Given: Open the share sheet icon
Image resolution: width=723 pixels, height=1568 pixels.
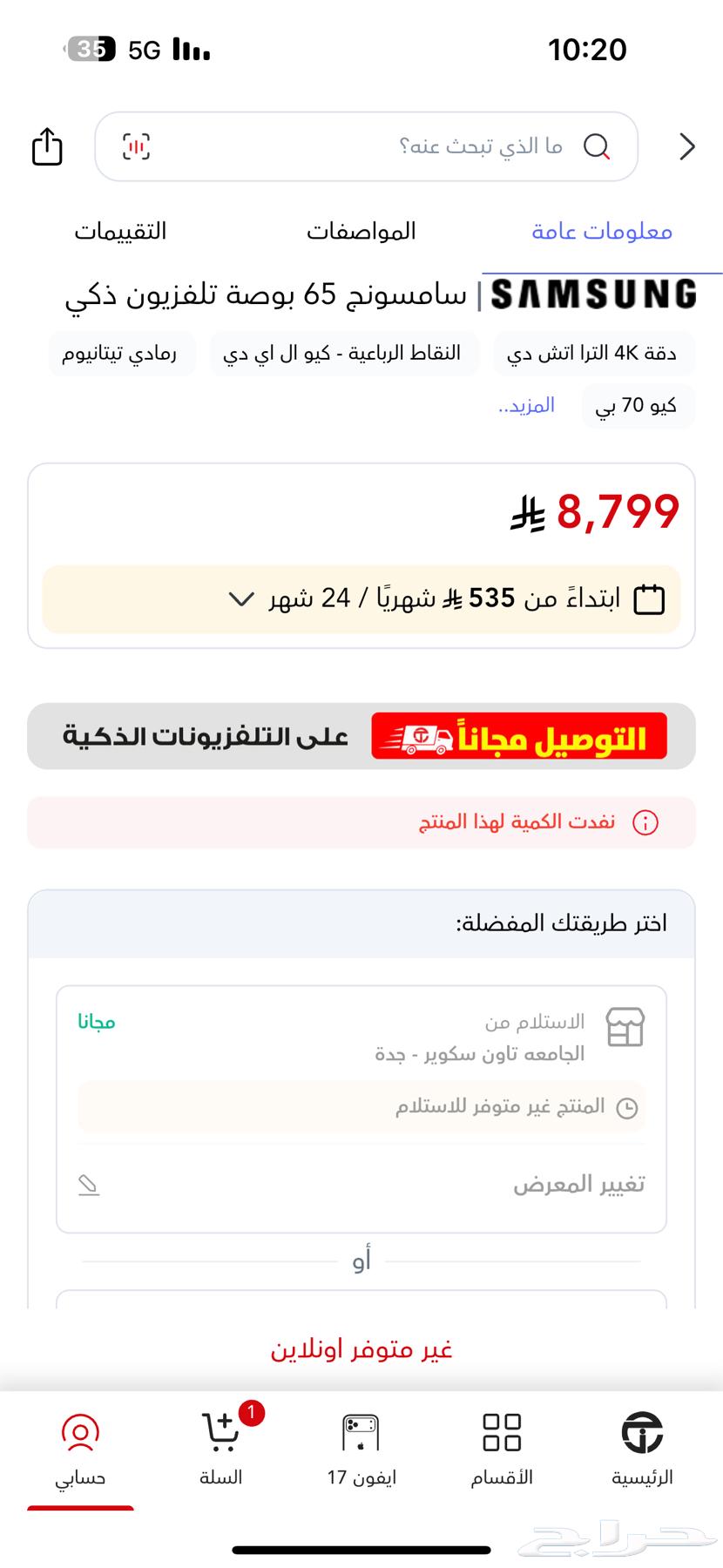Looking at the screenshot, I should tap(46, 146).
